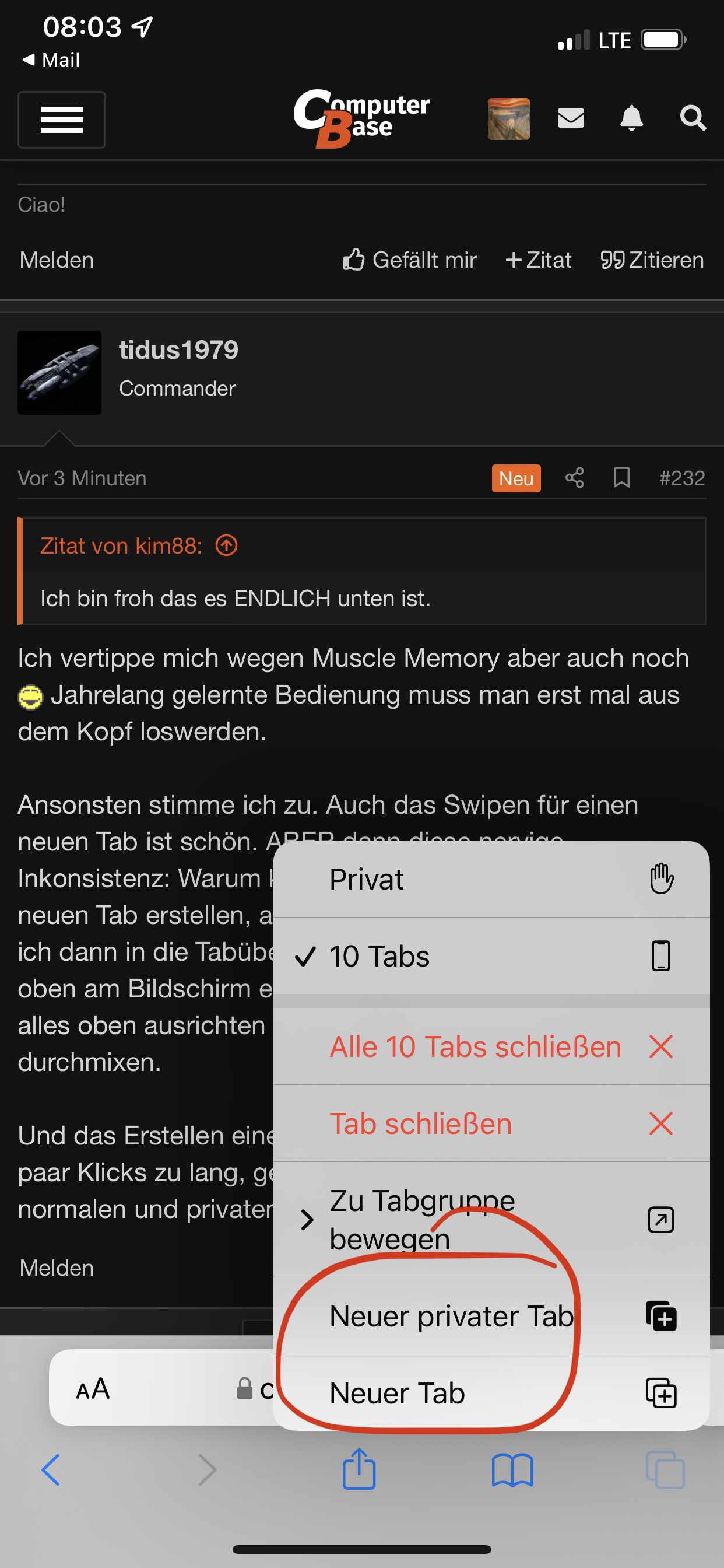Open Neuer privater Tab
Image resolution: width=724 pixels, height=1568 pixels.
pos(490,1316)
